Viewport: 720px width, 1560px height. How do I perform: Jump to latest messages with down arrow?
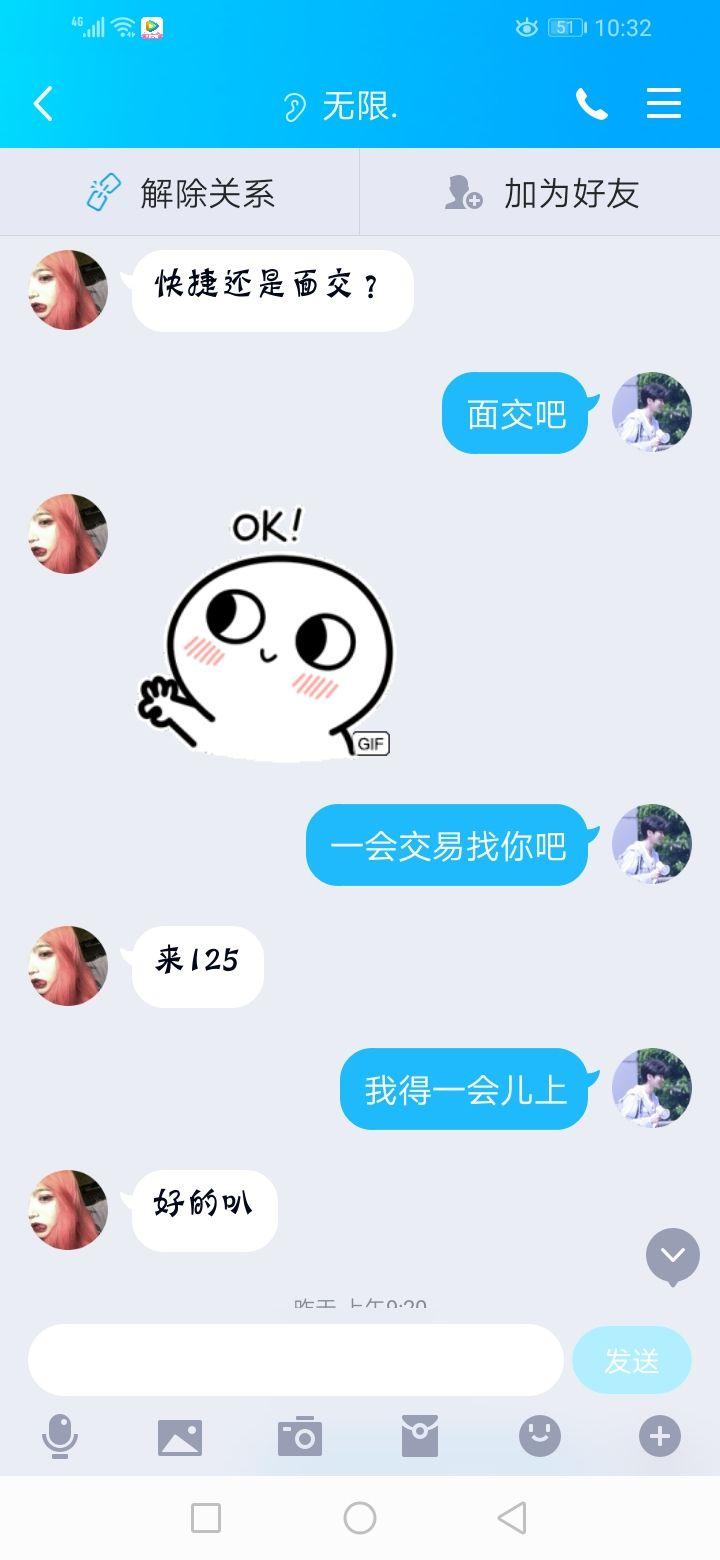coord(672,1256)
